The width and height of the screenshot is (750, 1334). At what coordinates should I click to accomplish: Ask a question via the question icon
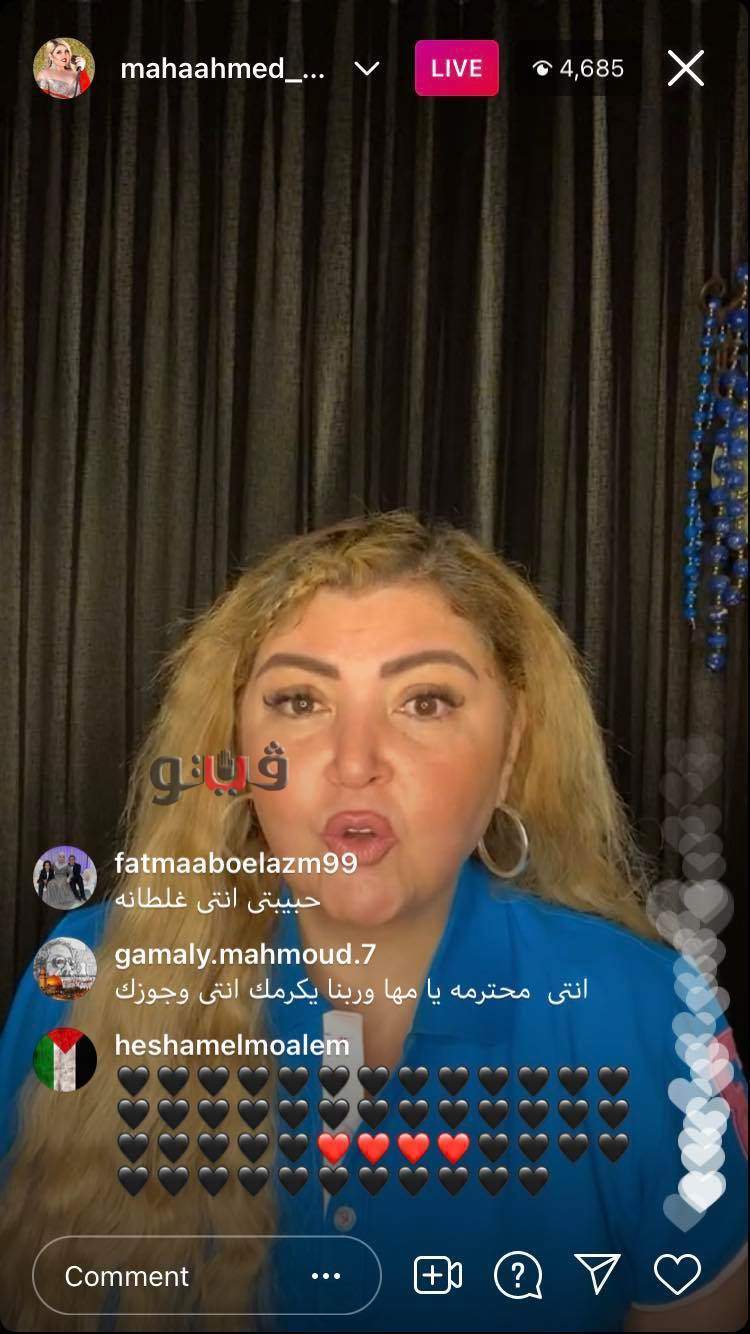[x=518, y=1275]
